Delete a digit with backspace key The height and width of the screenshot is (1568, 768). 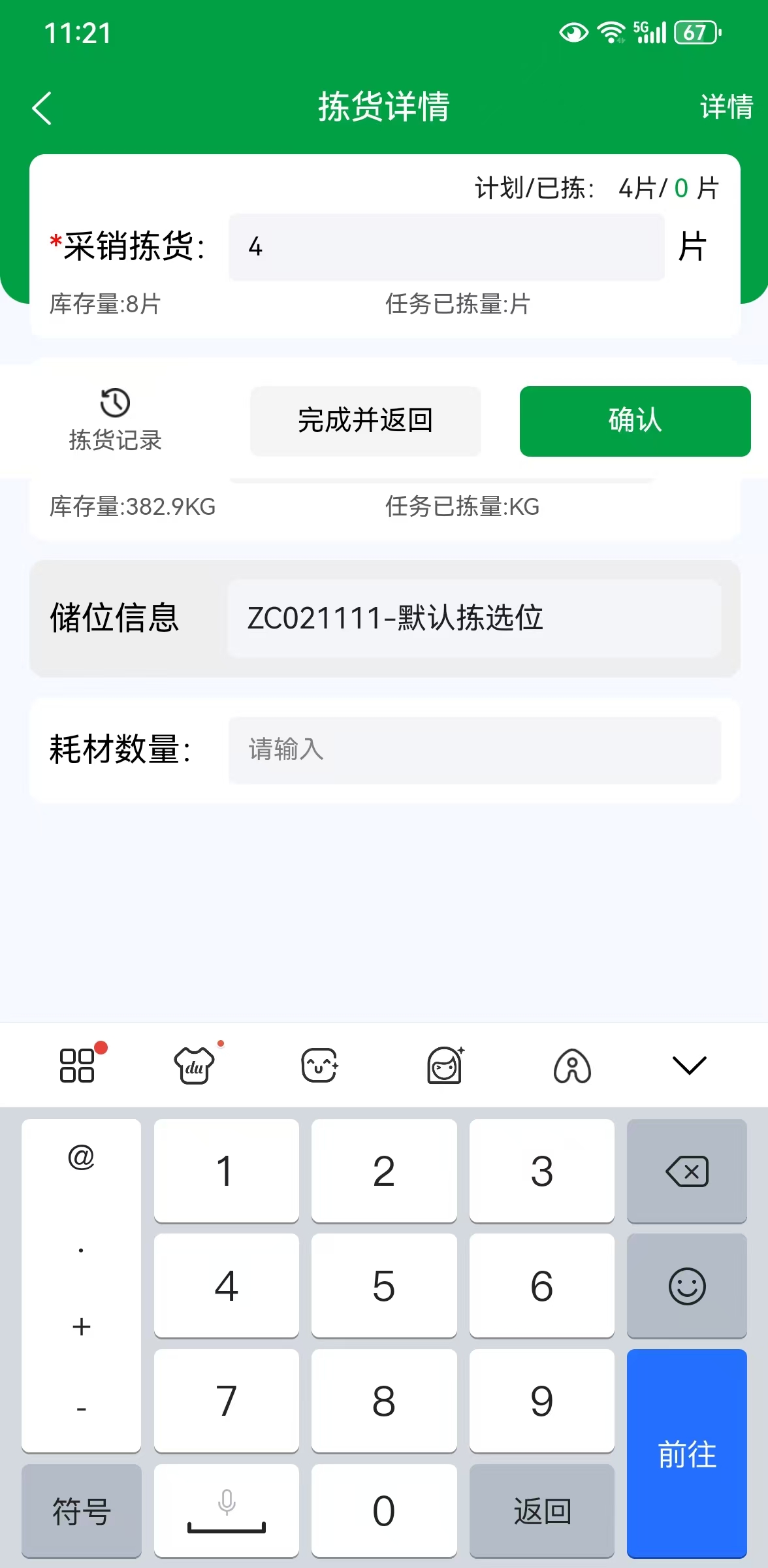click(686, 1171)
